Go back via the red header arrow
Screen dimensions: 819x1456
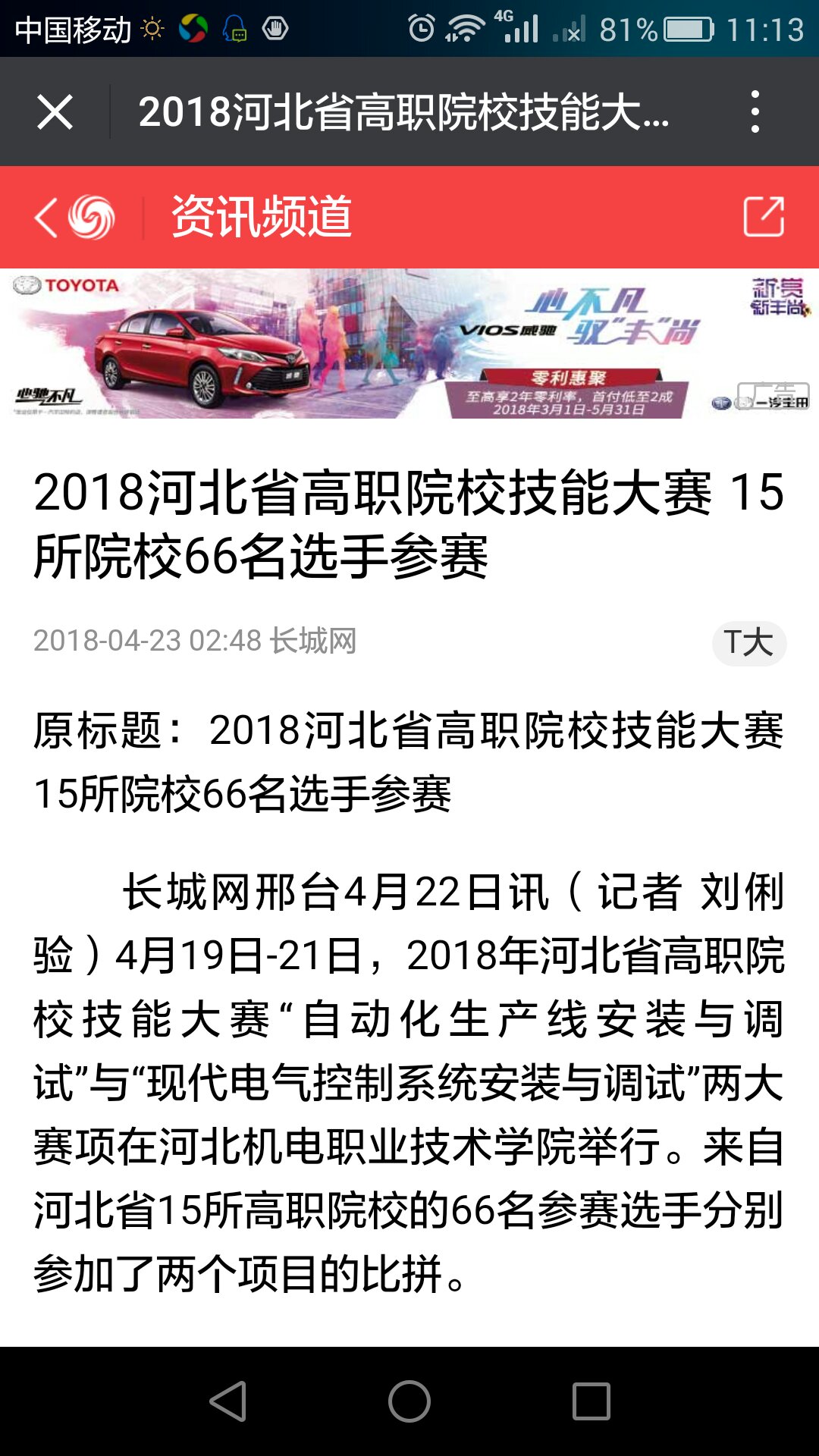click(x=46, y=218)
